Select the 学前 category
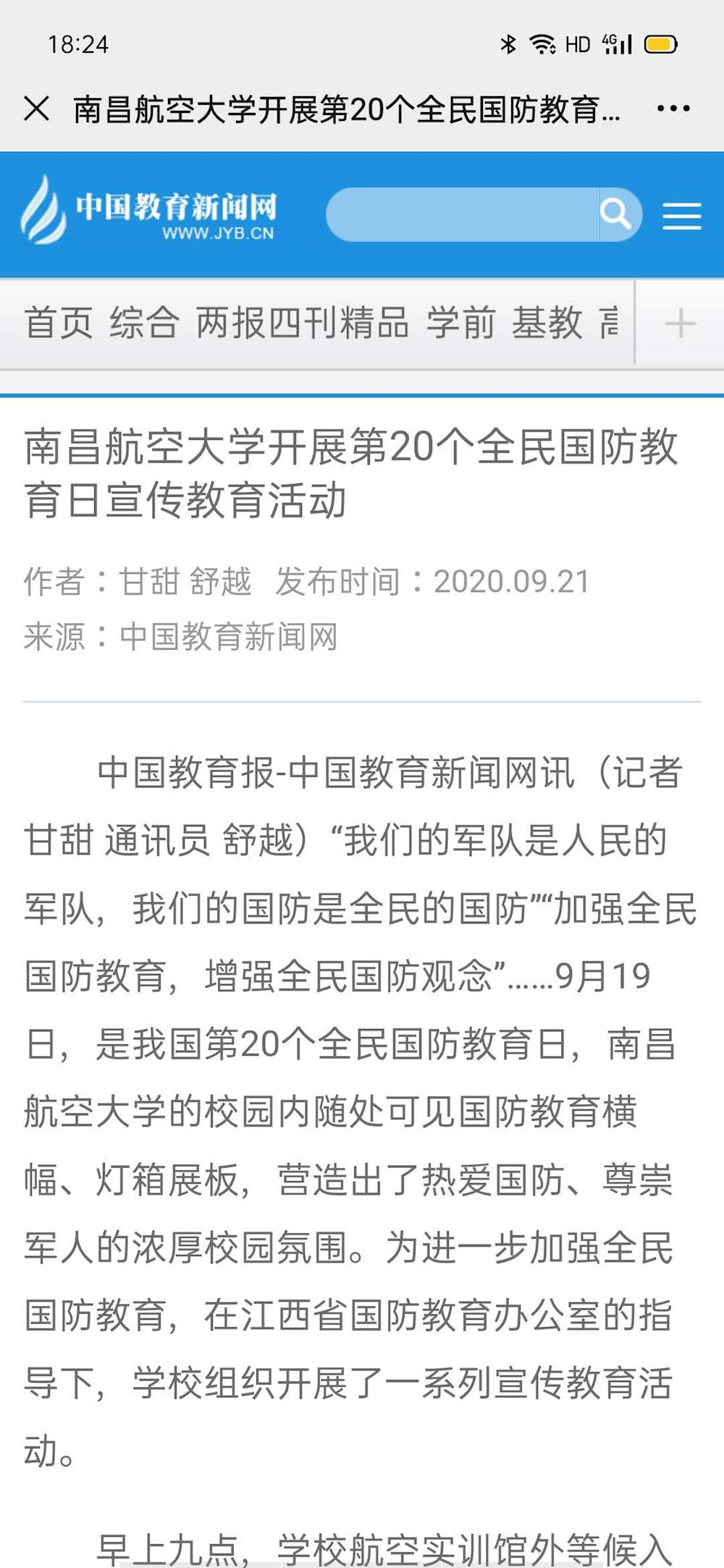This screenshot has width=724, height=1568. [460, 323]
